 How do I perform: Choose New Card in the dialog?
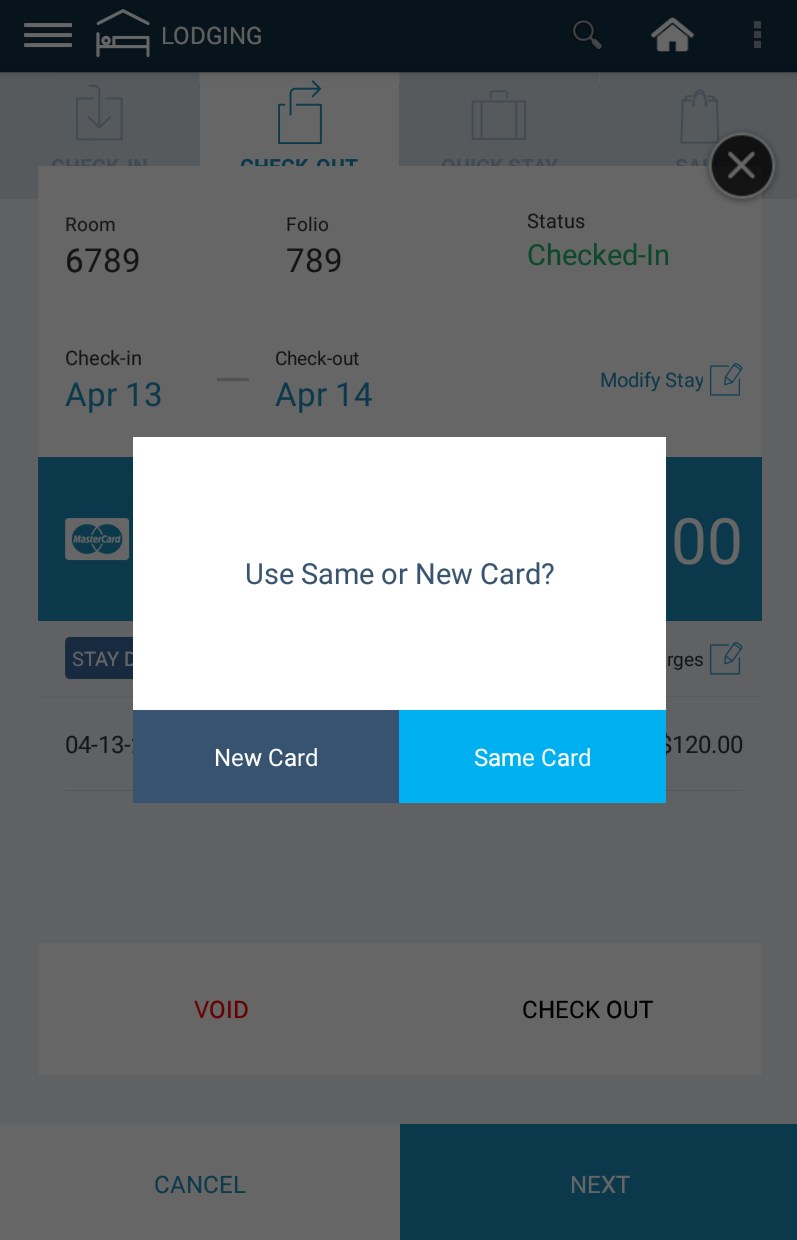[266, 757]
